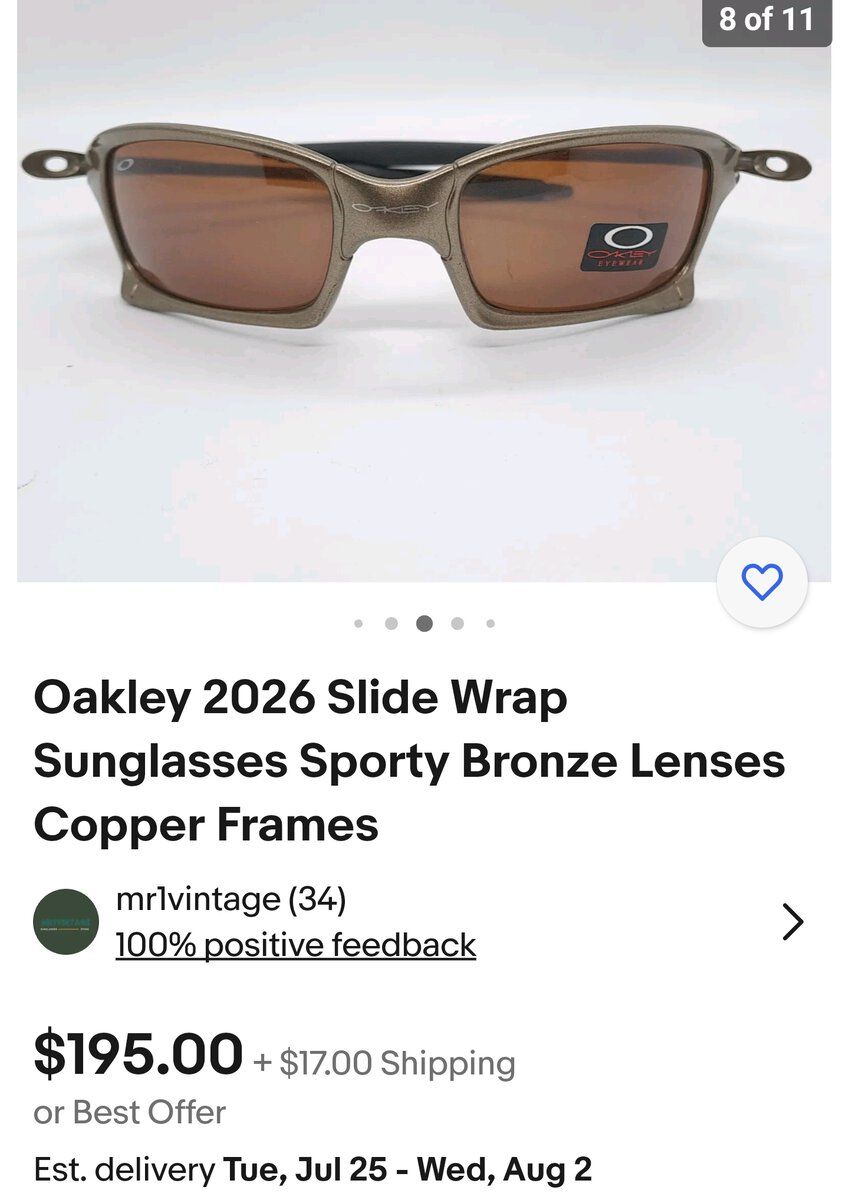Select the third carousel dot indicator
This screenshot has height=1200, width=849.
[x=425, y=623]
